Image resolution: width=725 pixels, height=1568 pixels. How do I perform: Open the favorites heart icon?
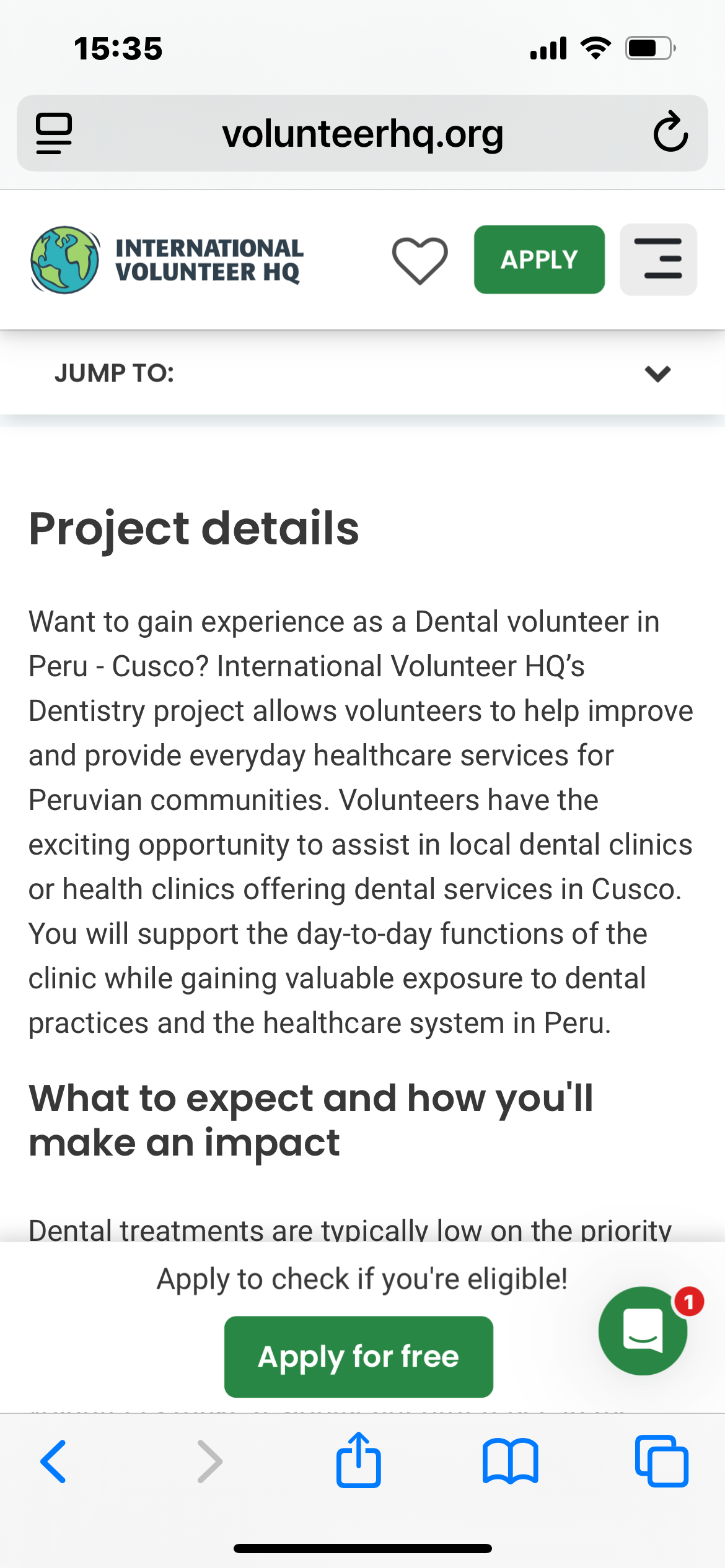[420, 260]
